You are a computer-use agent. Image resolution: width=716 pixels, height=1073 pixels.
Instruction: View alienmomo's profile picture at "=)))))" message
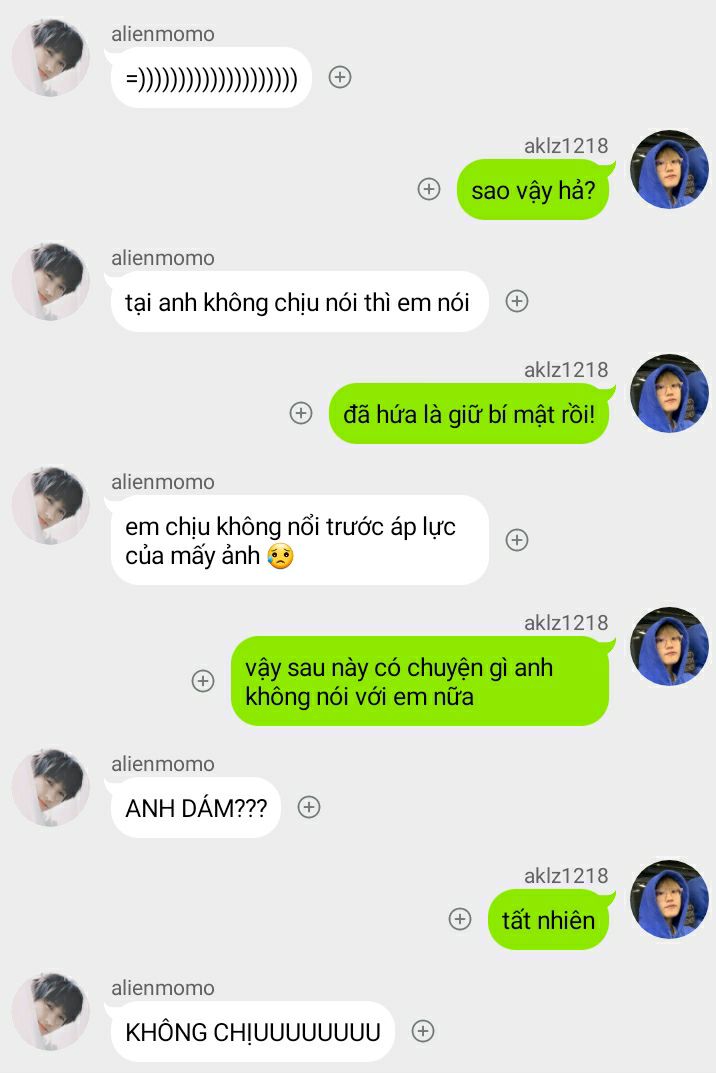pos(50,58)
